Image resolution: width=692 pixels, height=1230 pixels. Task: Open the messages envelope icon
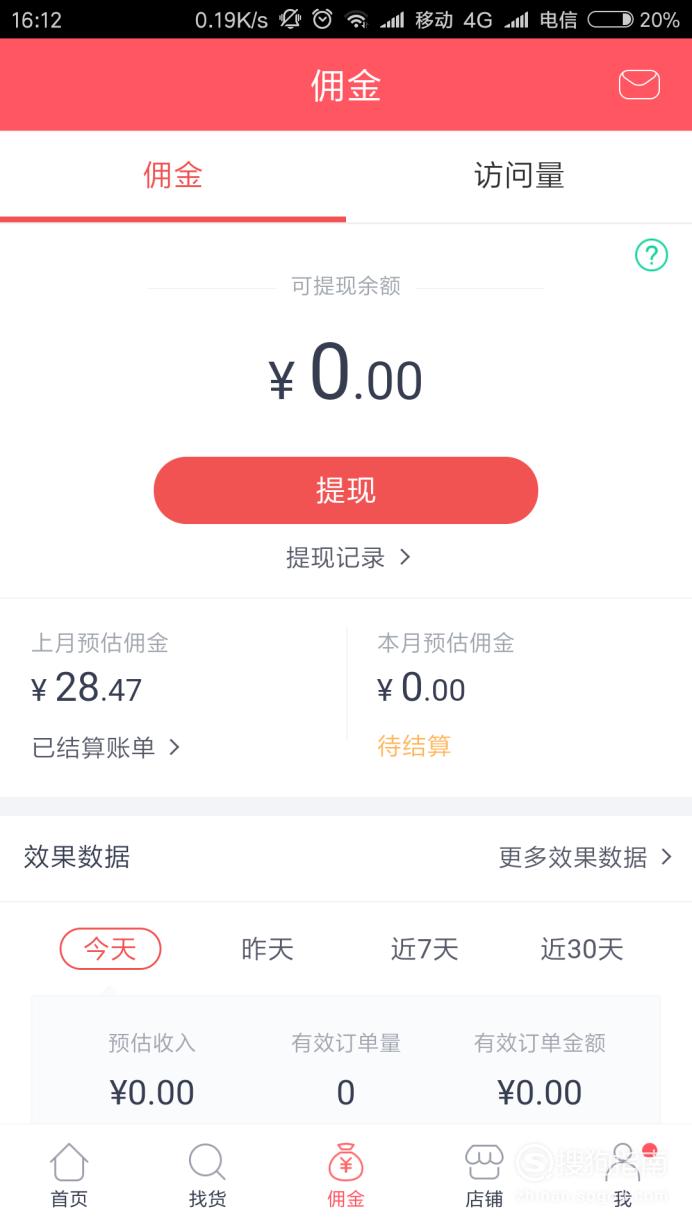tap(639, 85)
